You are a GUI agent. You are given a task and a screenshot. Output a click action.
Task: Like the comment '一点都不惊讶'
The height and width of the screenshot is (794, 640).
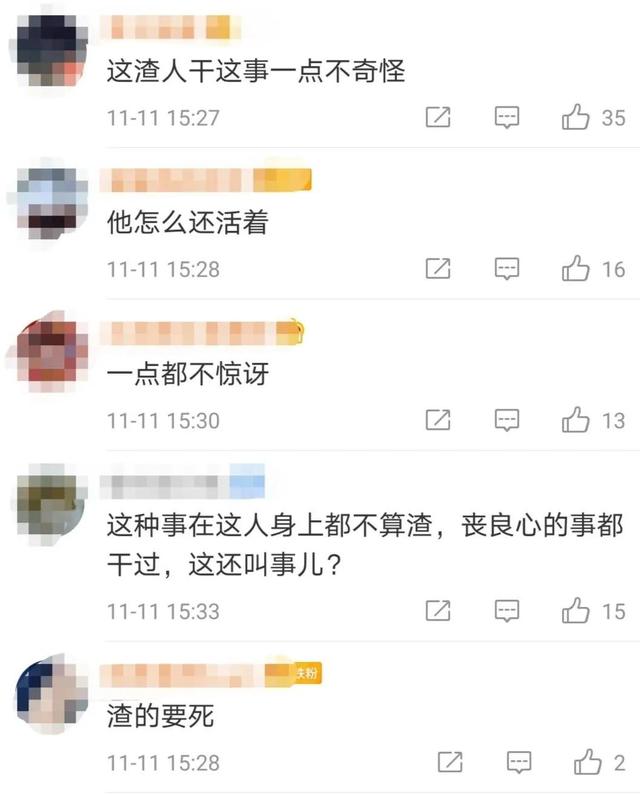pos(576,420)
